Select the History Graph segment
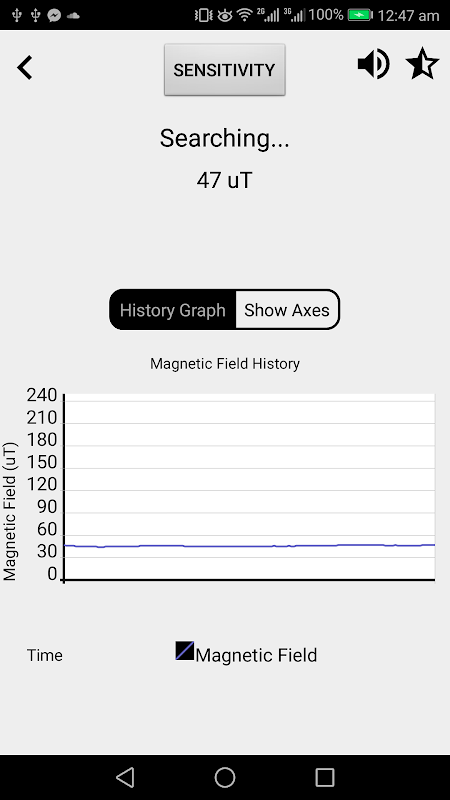Image resolution: width=450 pixels, height=800 pixels. [173, 310]
